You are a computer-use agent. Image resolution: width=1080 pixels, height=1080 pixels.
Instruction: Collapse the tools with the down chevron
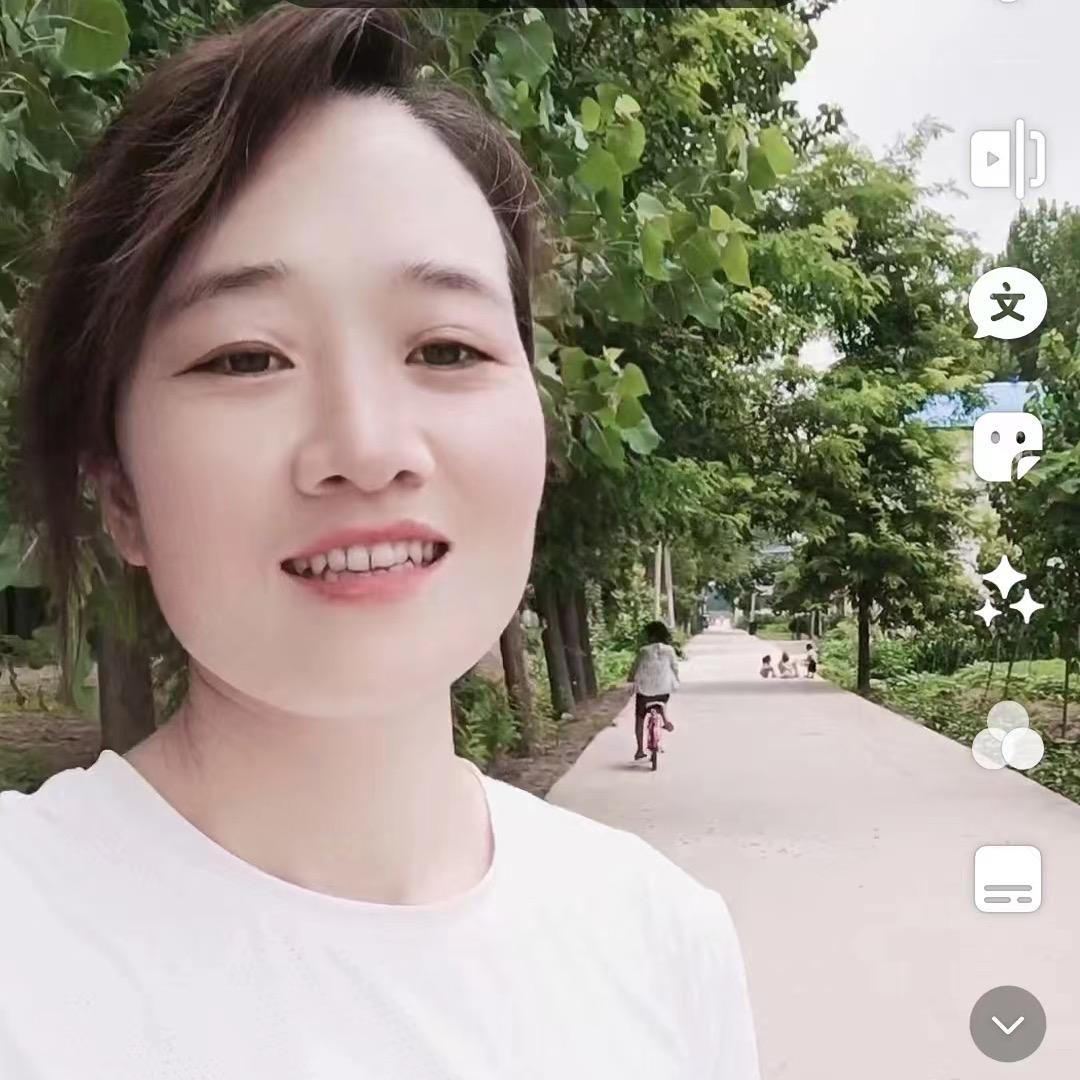click(x=1007, y=1024)
